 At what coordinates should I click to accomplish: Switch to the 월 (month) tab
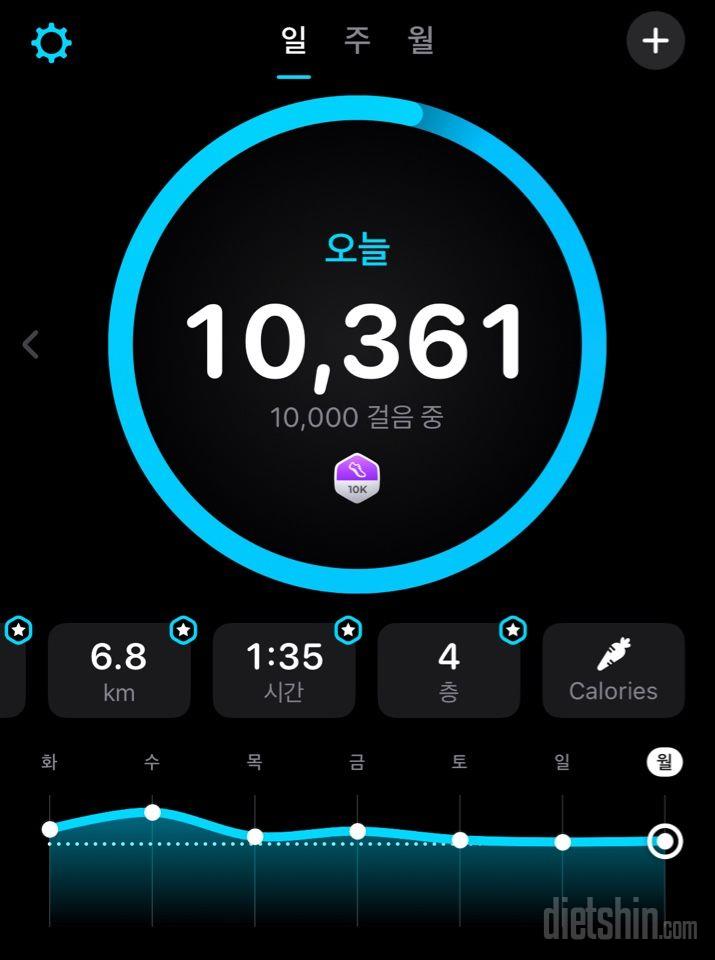click(421, 41)
